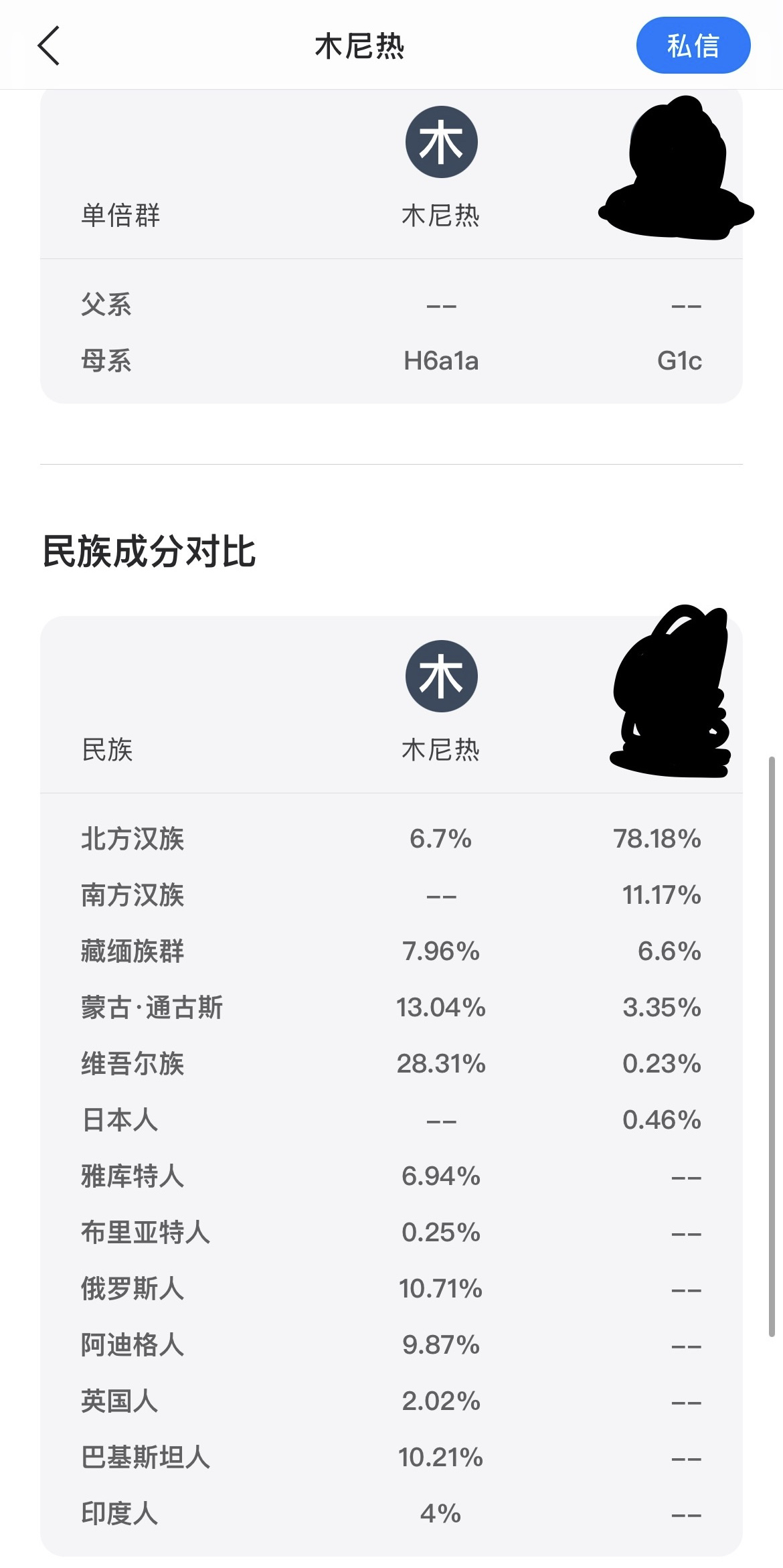Image resolution: width=783 pixels, height=1568 pixels.
Task: Send a private message via 私信
Action: (x=693, y=46)
